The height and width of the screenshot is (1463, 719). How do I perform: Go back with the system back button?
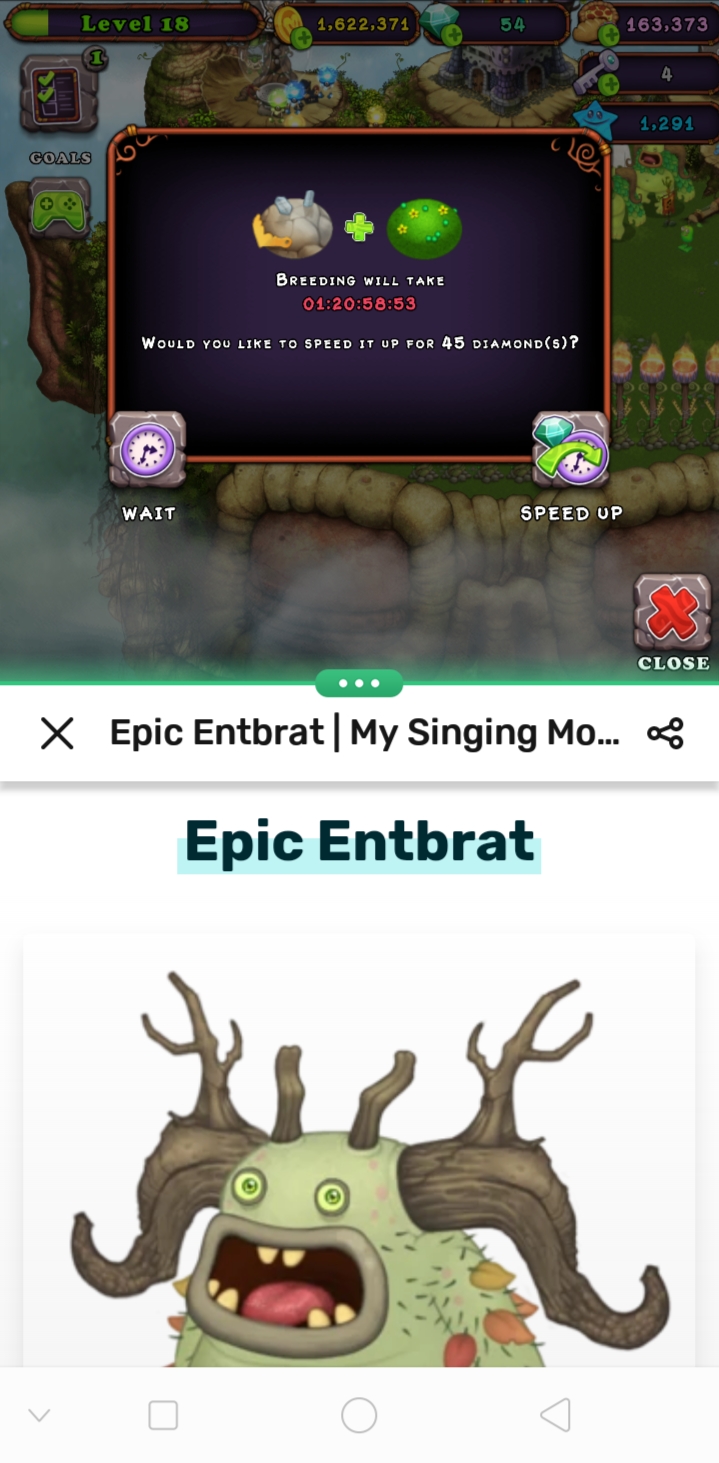555,1415
